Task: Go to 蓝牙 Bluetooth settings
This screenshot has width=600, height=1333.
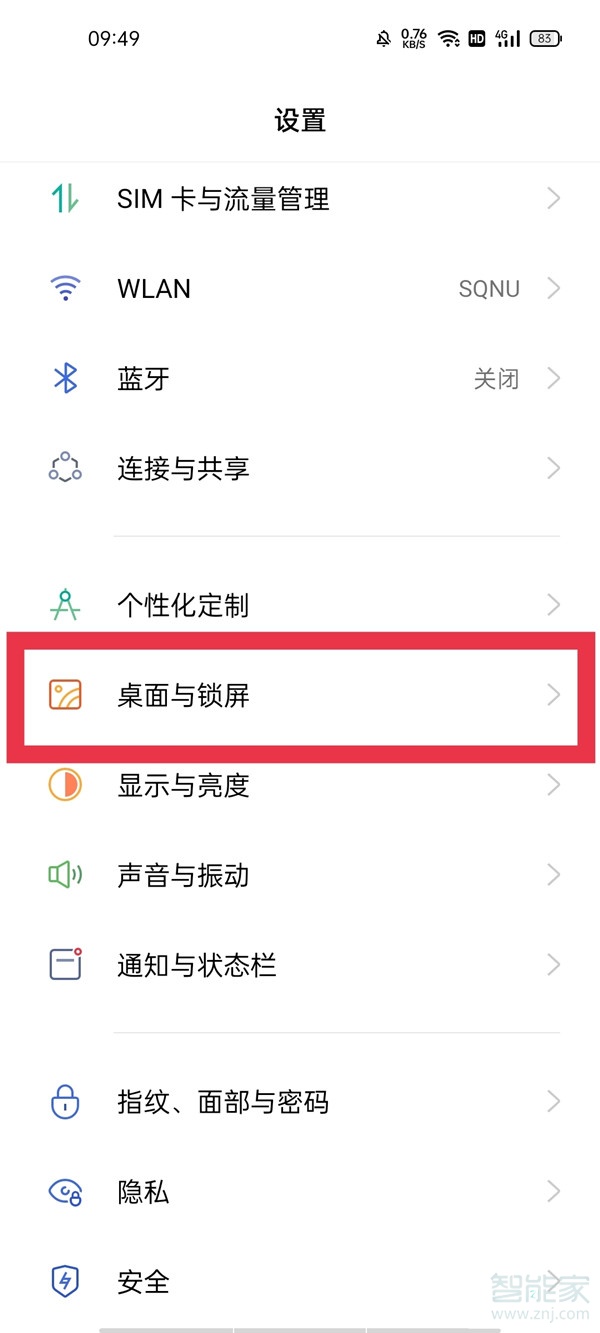Action: click(x=144, y=379)
